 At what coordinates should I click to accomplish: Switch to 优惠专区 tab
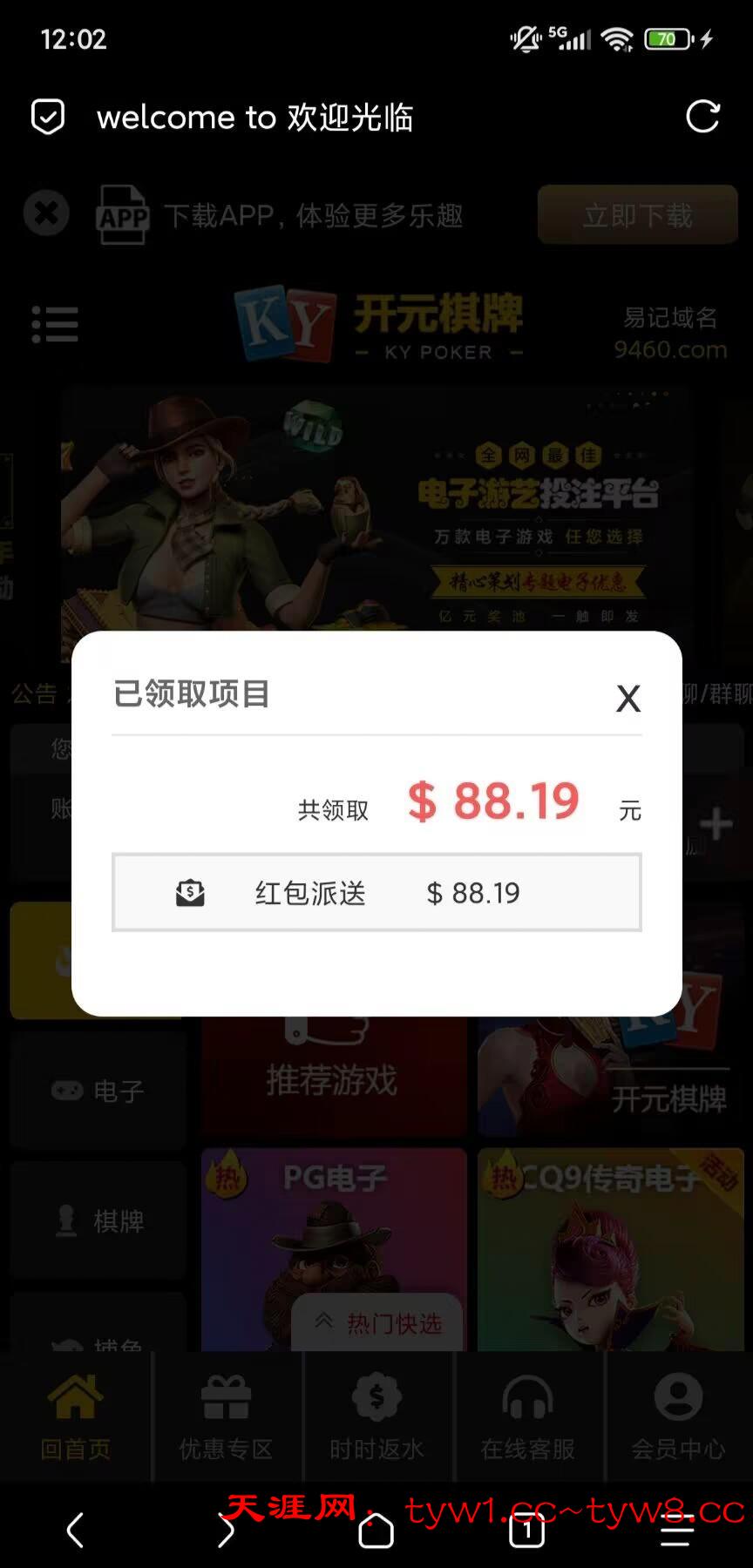coord(226,1416)
